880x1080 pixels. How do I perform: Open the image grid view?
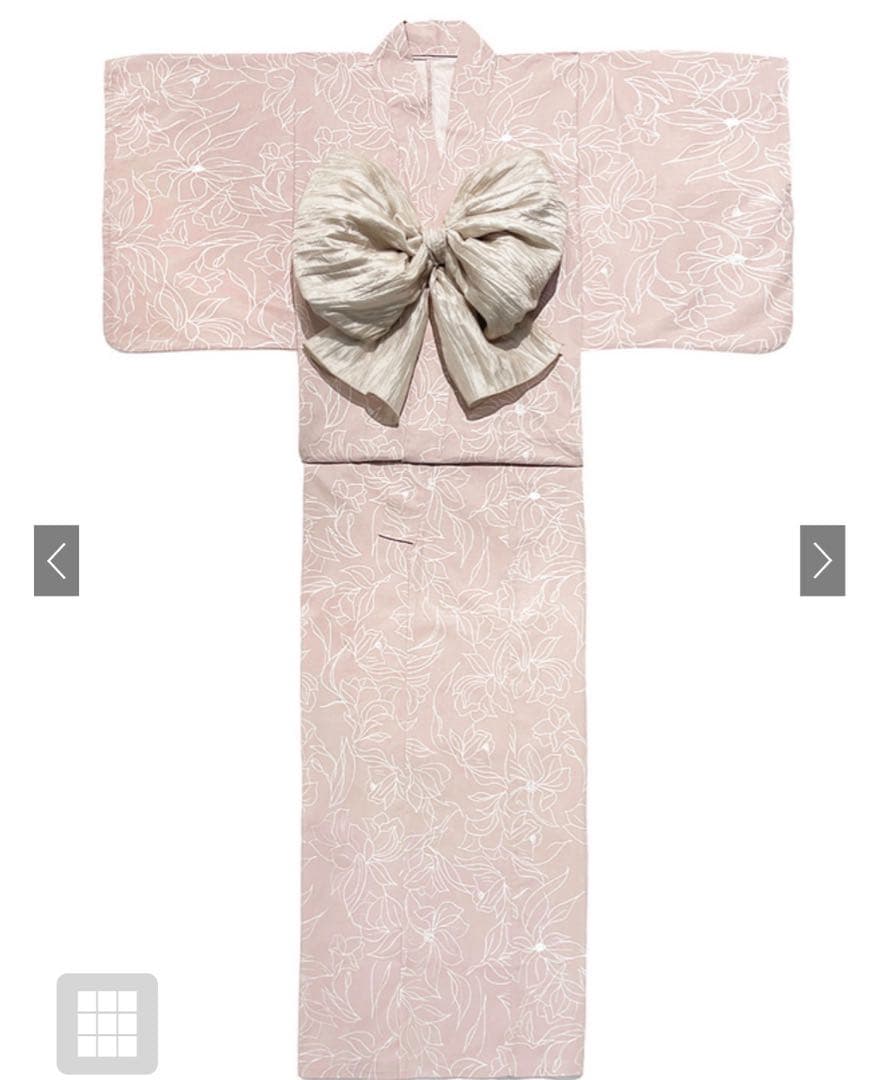click(107, 1024)
